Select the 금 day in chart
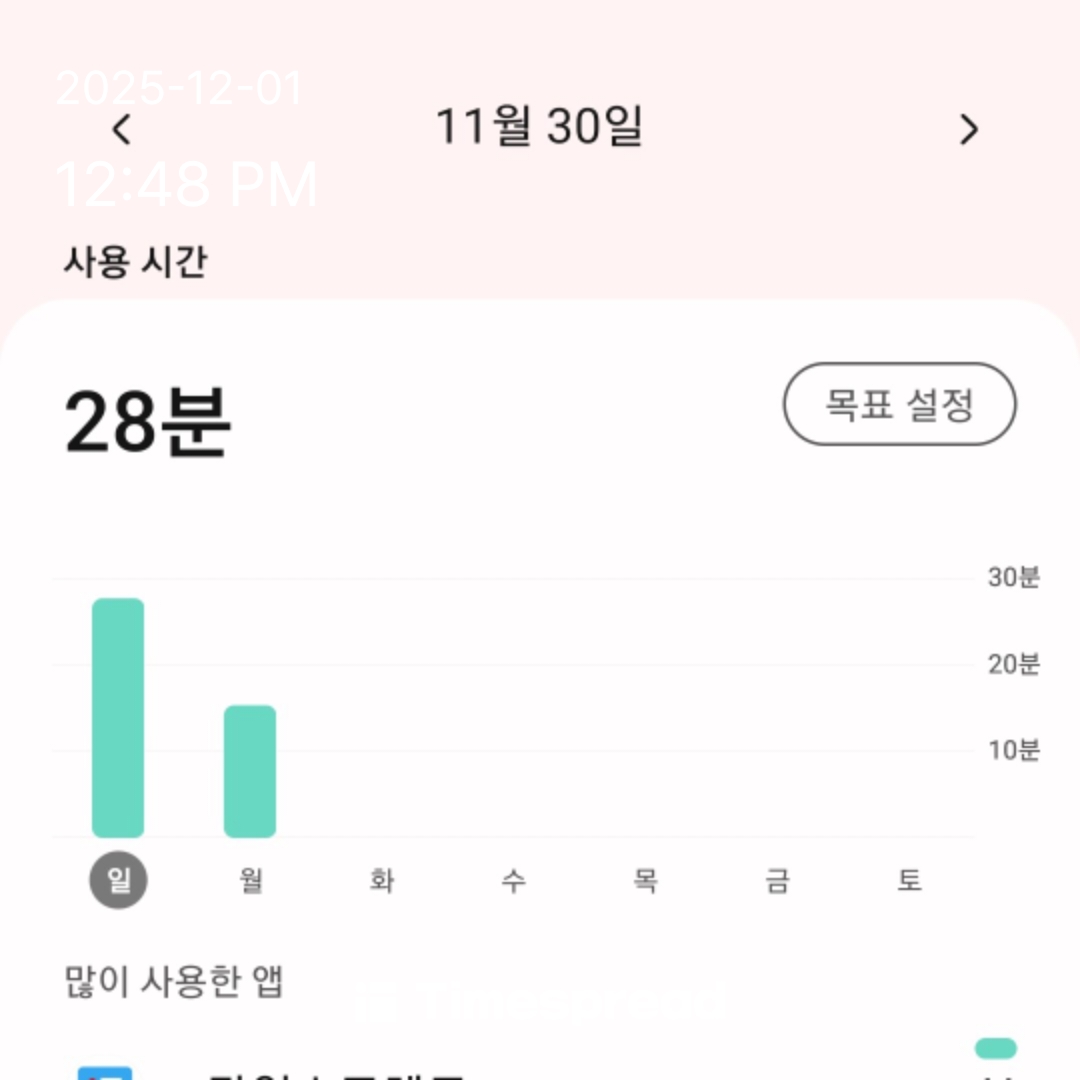 pyautogui.click(x=777, y=881)
